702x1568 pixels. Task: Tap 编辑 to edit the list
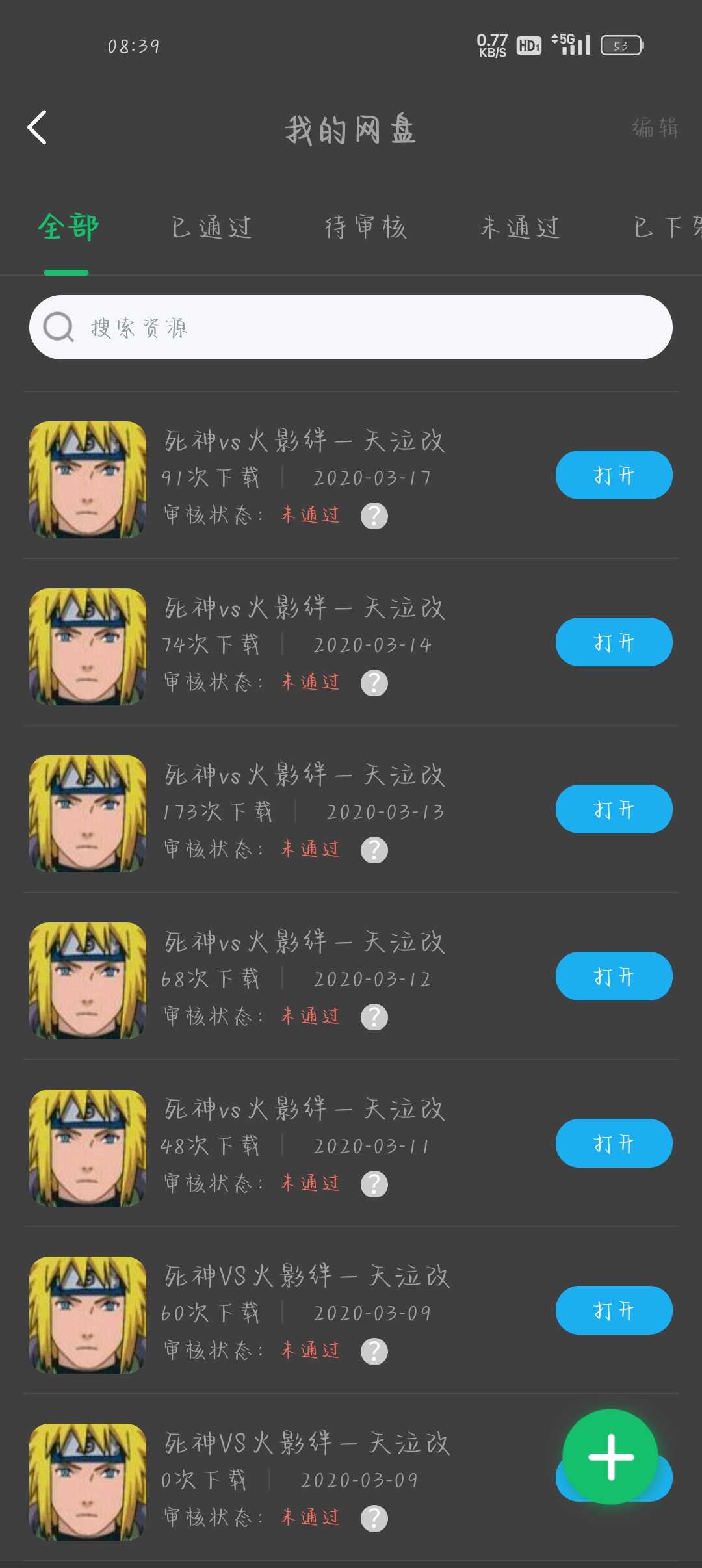[x=655, y=128]
